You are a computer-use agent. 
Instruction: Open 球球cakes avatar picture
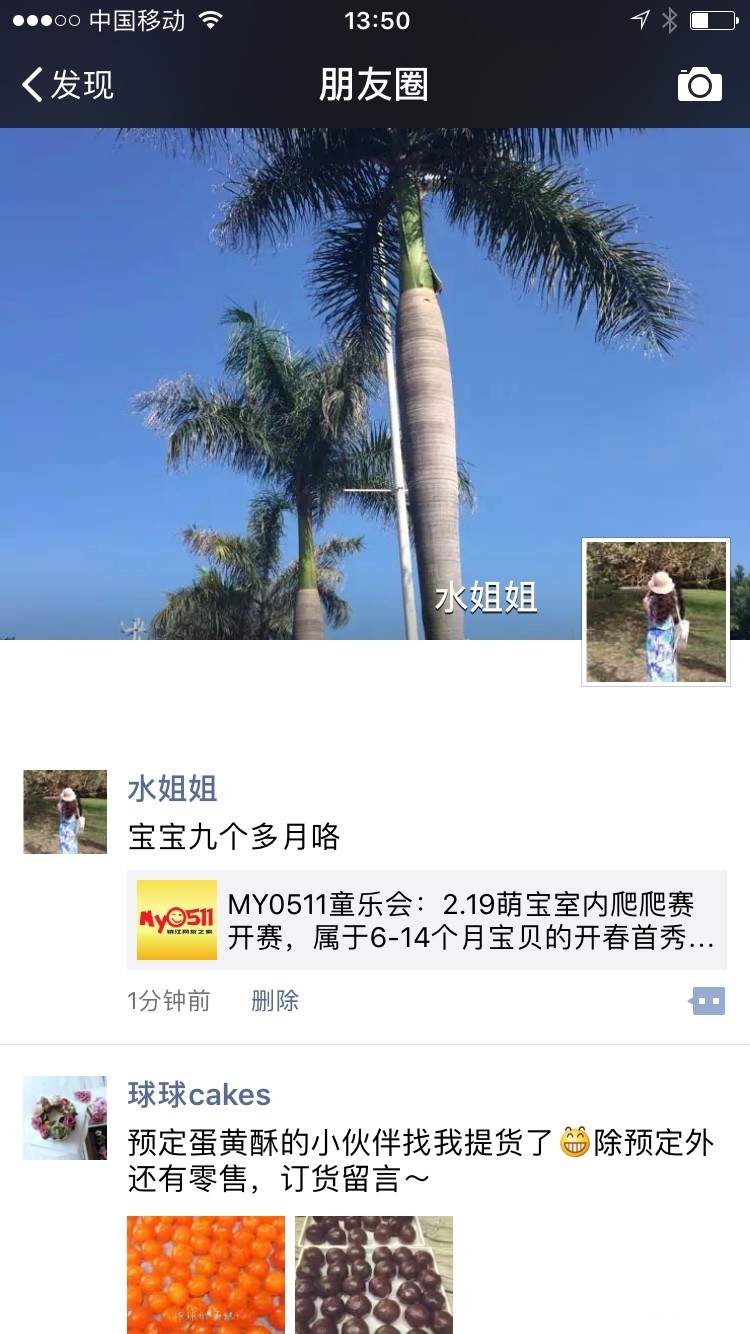65,1118
